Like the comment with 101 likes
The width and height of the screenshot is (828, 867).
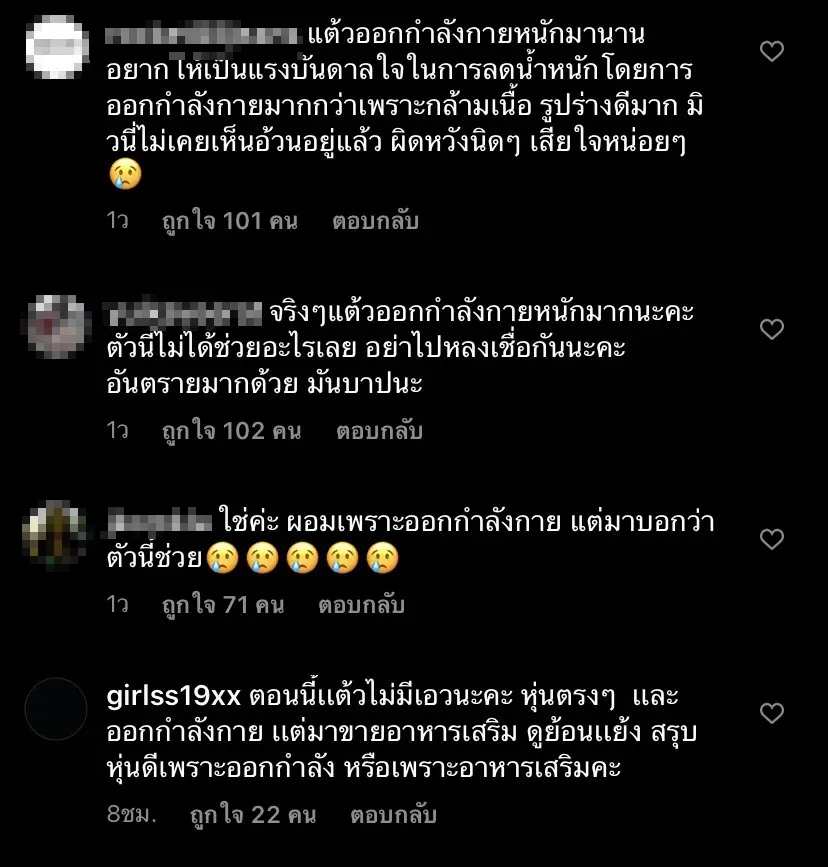(771, 51)
